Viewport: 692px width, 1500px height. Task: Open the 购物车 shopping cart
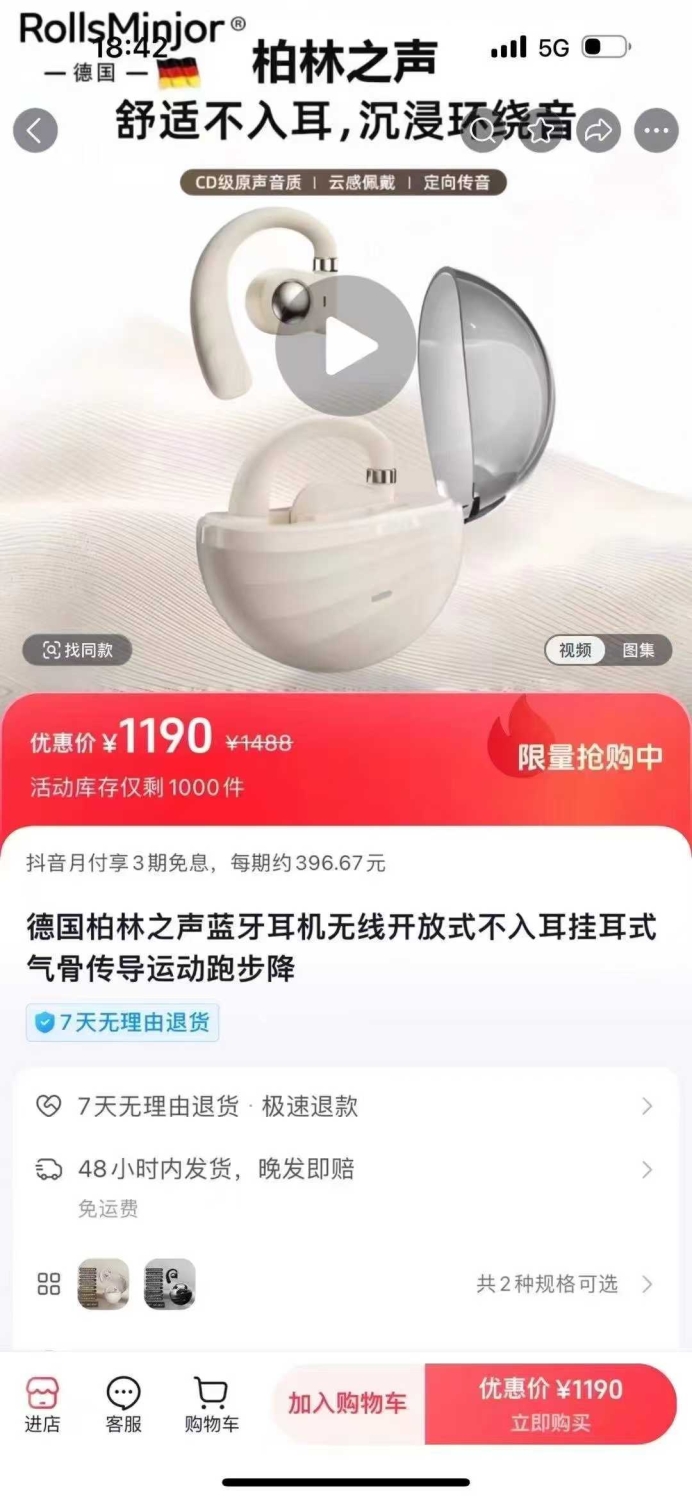pyautogui.click(x=211, y=1405)
